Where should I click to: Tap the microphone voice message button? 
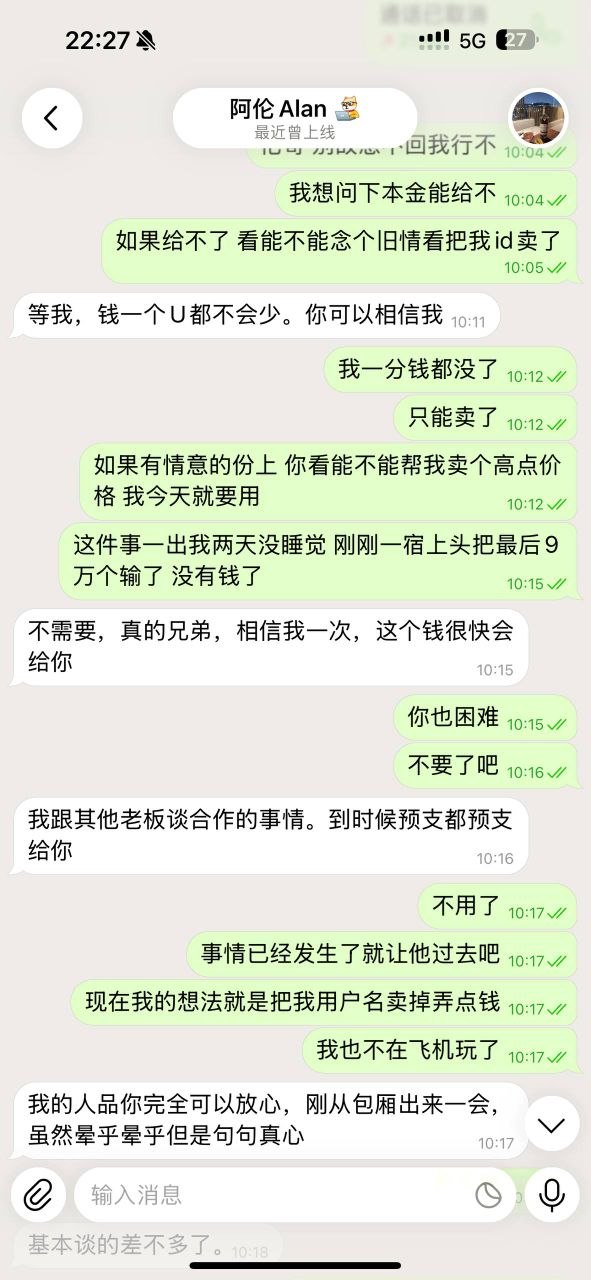pos(552,1194)
